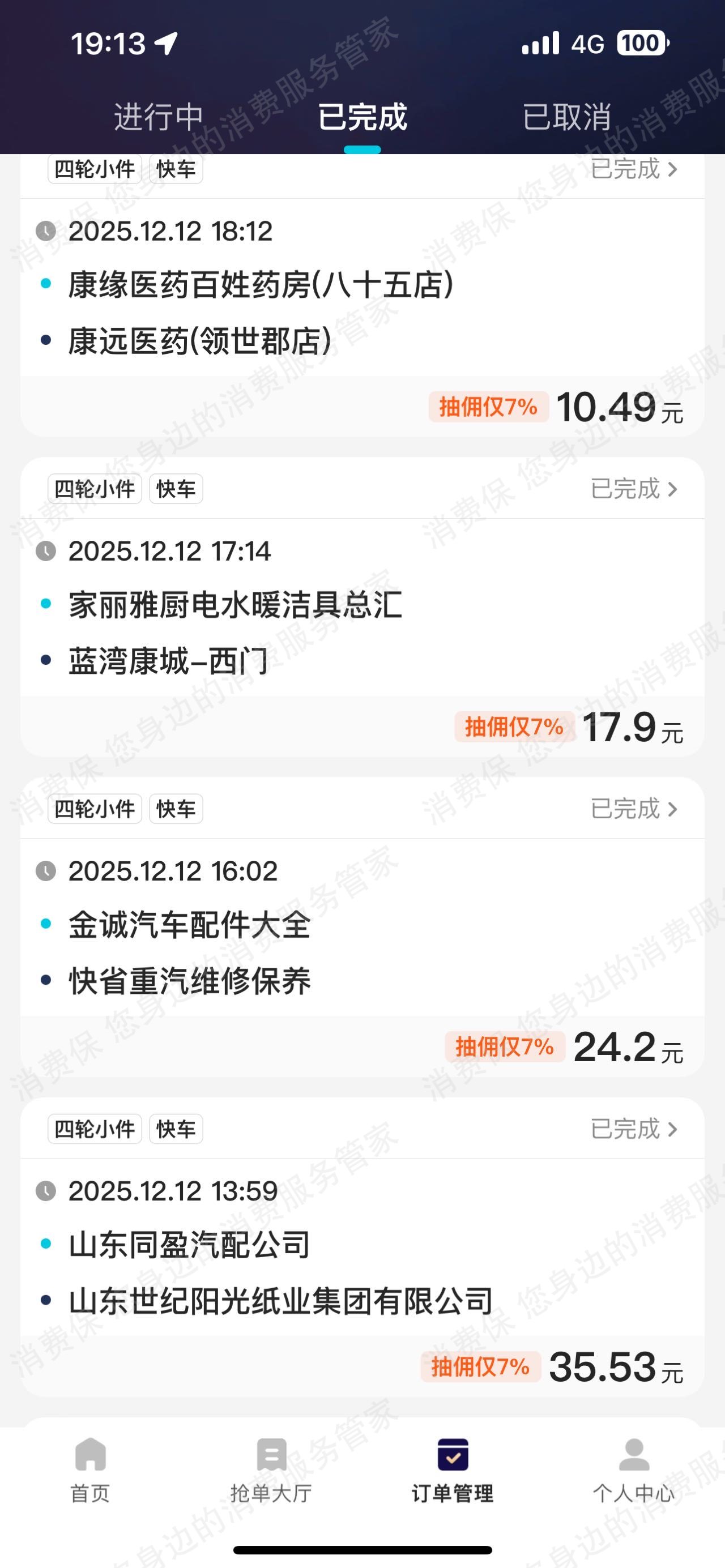Click the clock icon beside 2025.12.12 16:02
725x1568 pixels.
pyautogui.click(x=48, y=872)
